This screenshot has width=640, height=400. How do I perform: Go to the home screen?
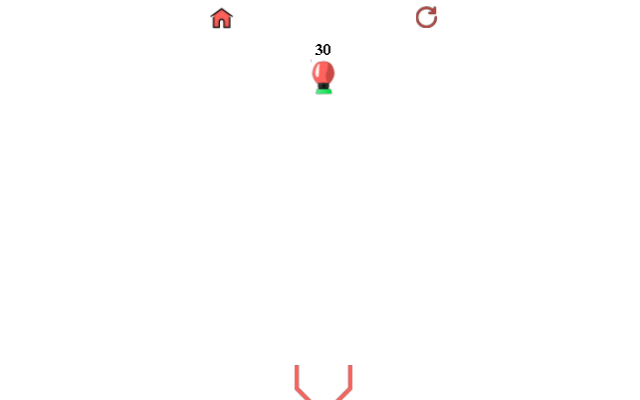pos(221,18)
